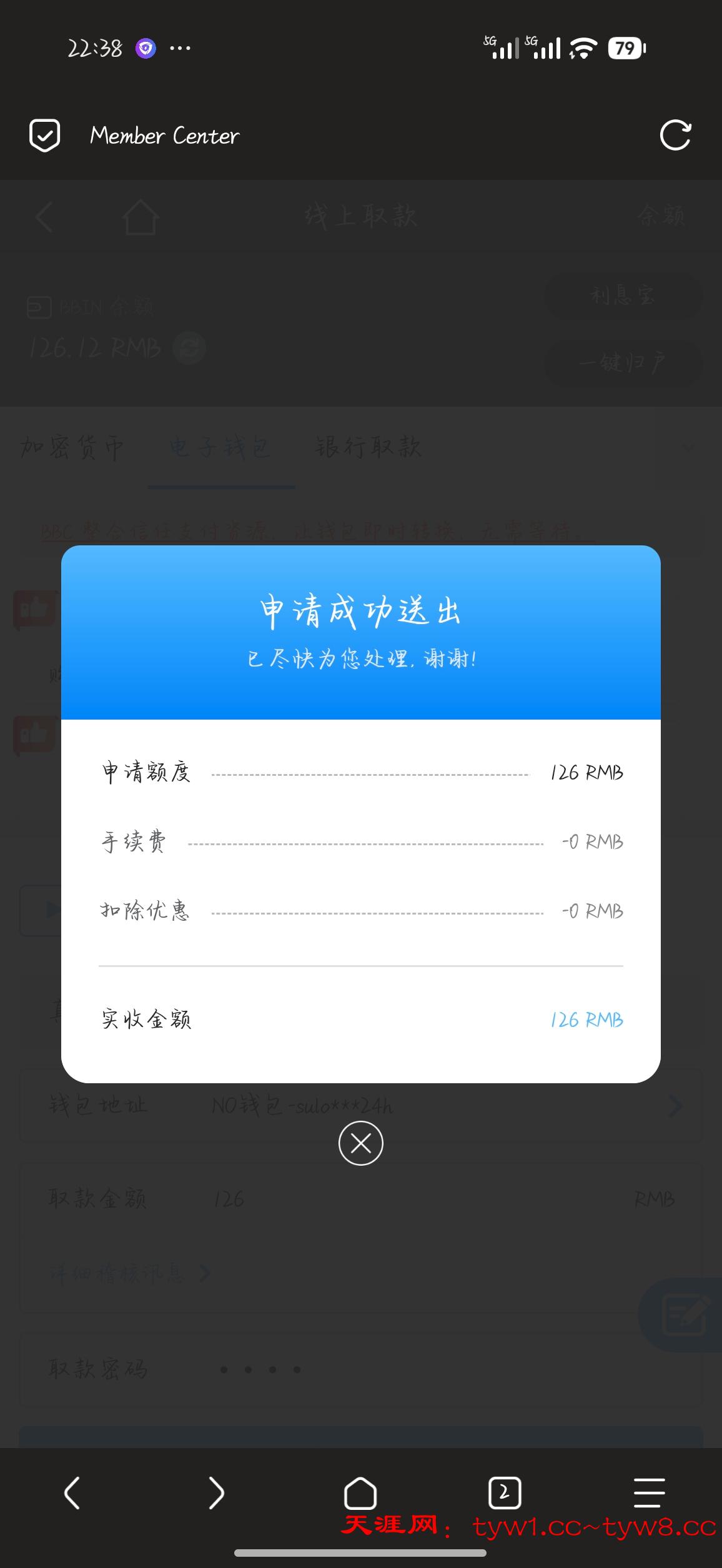The height and width of the screenshot is (1568, 722).
Task: Go back in browser history
Action: (72, 1493)
